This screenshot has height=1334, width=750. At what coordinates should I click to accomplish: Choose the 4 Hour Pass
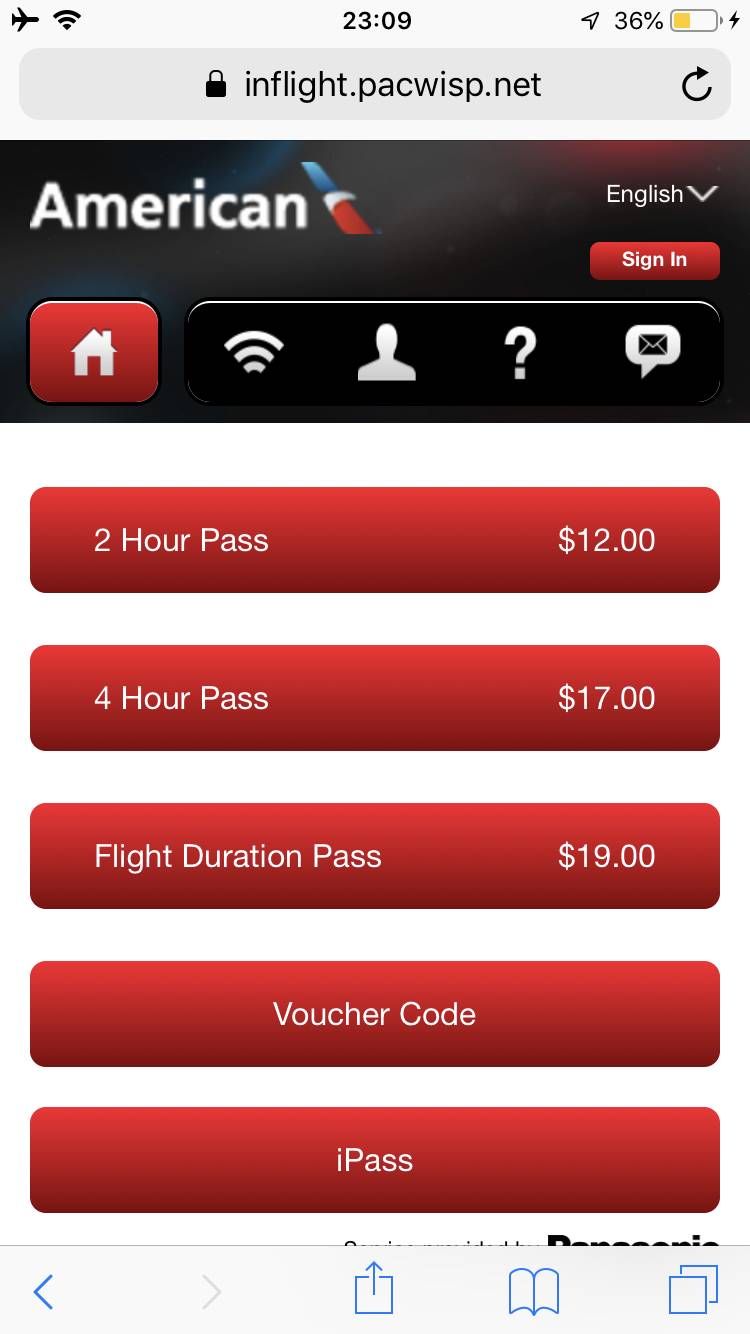click(375, 698)
